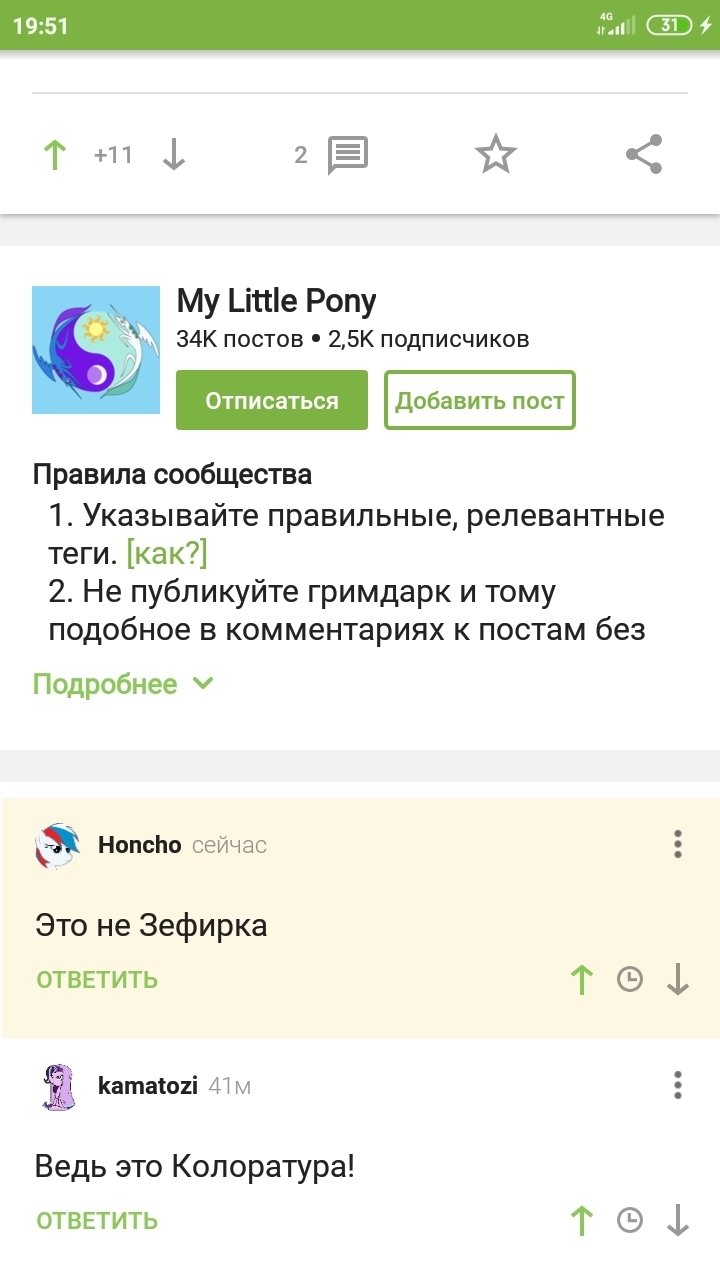Reply to kamatozi's comment

(x=97, y=1221)
